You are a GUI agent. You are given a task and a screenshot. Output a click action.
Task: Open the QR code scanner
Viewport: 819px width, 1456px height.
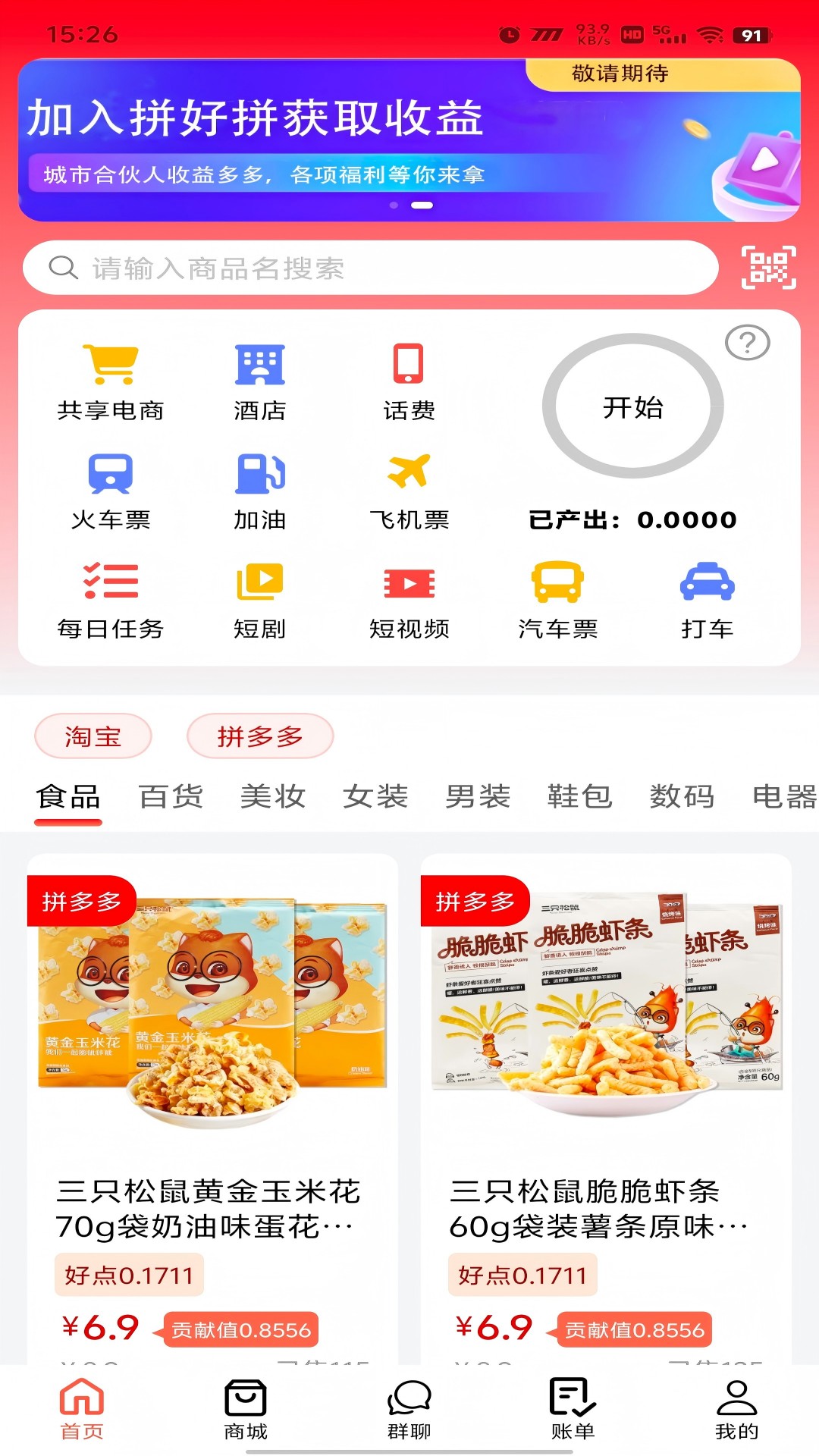click(x=768, y=268)
